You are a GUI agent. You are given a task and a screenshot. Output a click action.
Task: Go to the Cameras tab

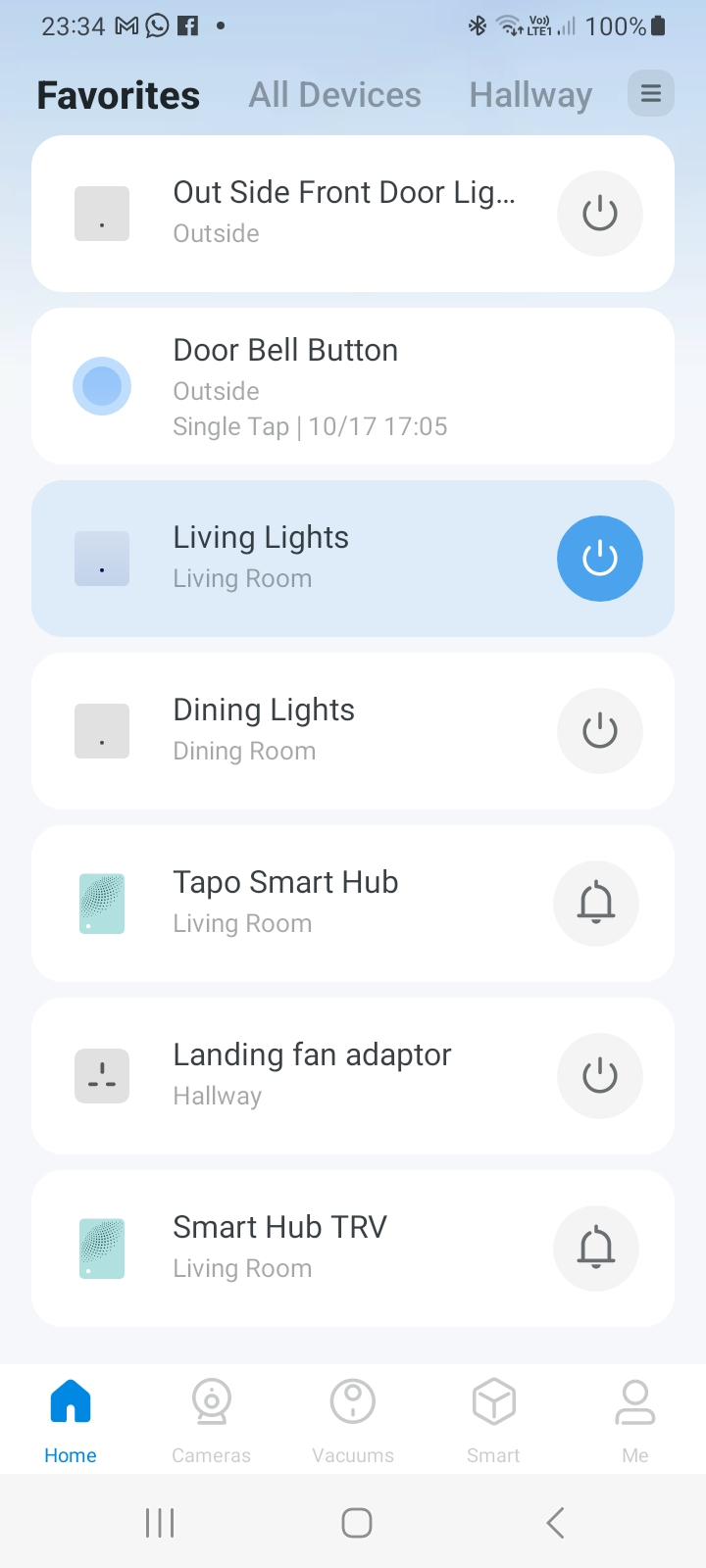[211, 1419]
